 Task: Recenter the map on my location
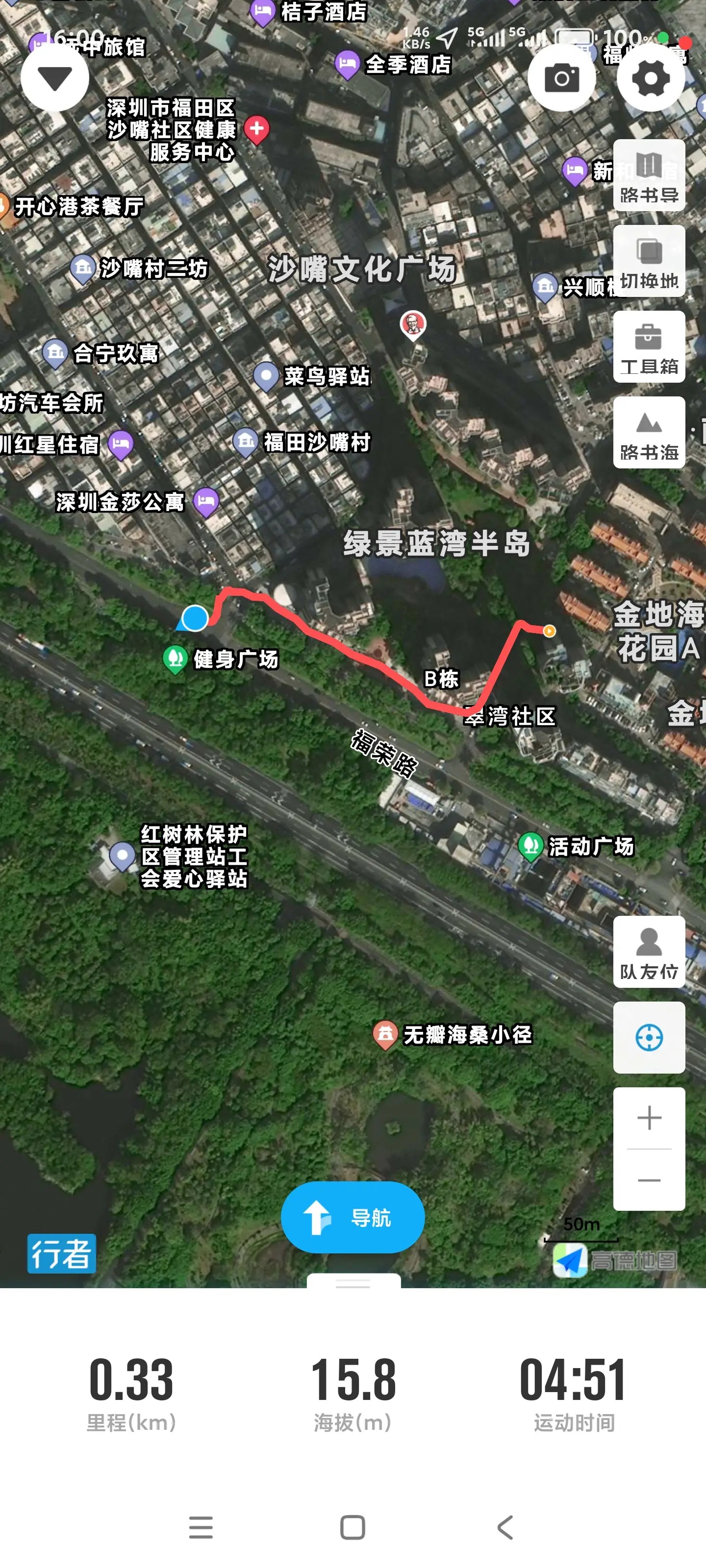coord(649,1037)
